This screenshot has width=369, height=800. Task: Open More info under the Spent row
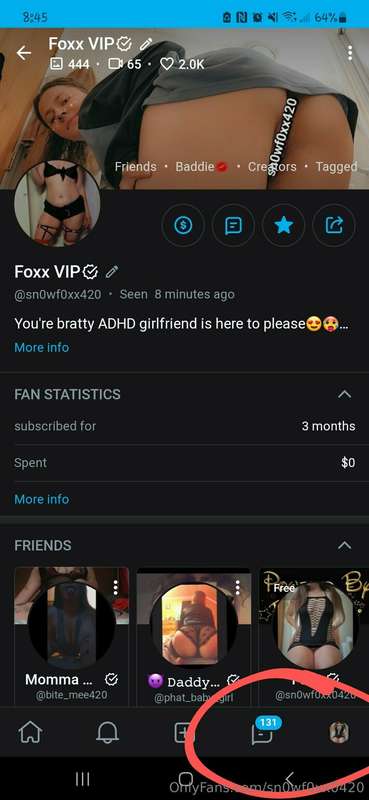(x=41, y=499)
